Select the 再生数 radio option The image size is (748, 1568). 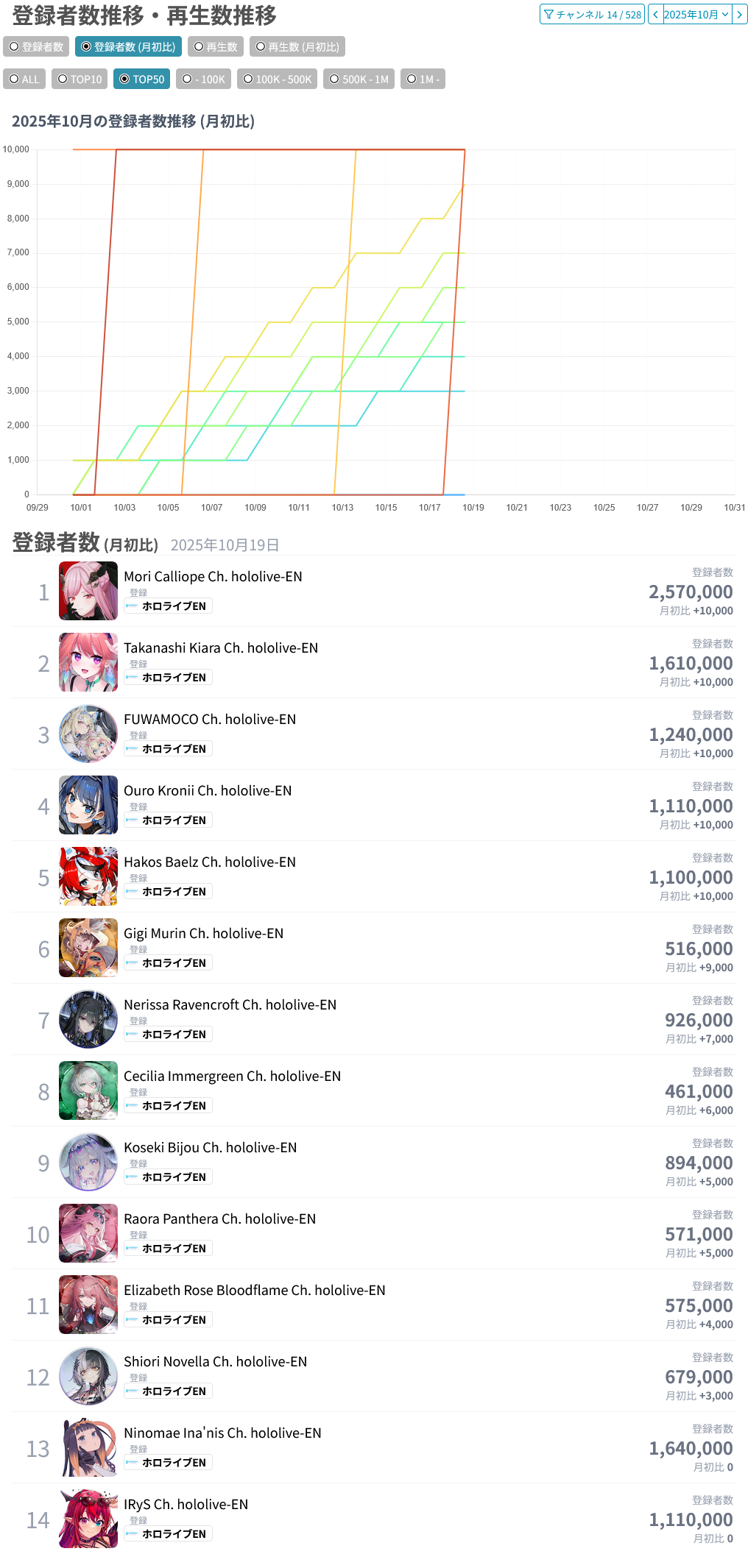click(x=216, y=47)
